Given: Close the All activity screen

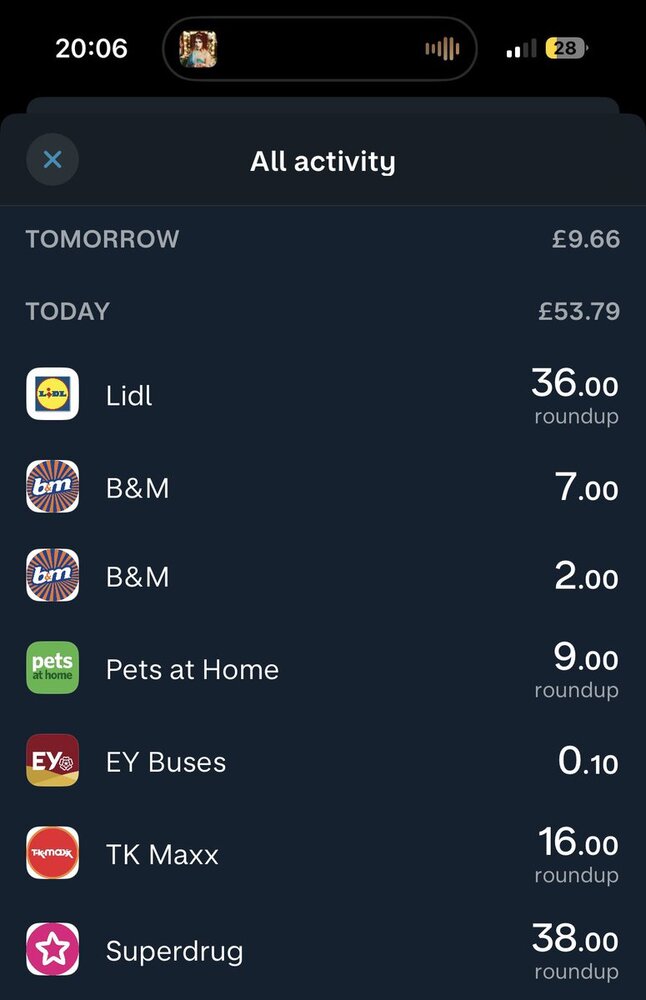Looking at the screenshot, I should 52,160.
